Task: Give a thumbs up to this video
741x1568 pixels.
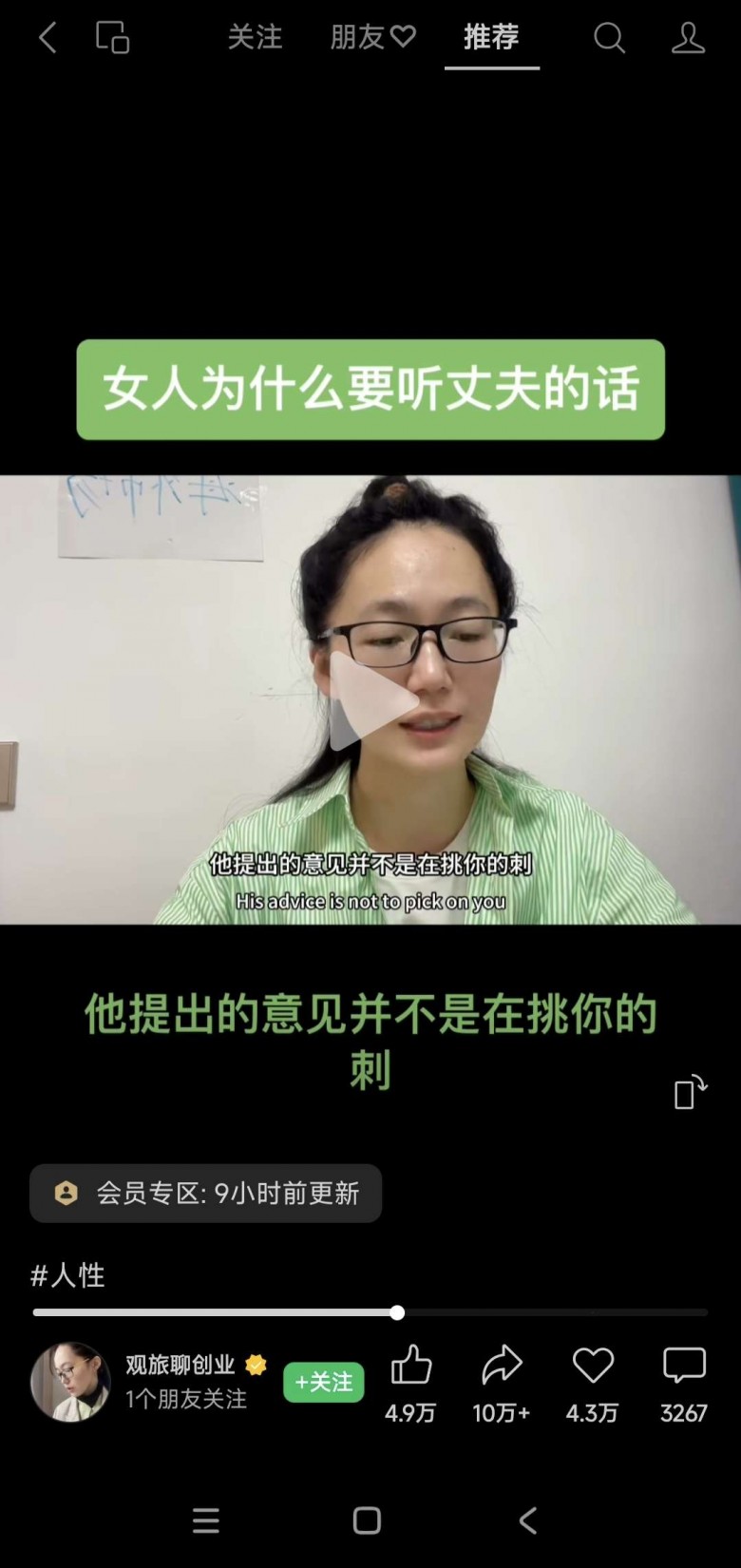Action: click(x=410, y=1367)
